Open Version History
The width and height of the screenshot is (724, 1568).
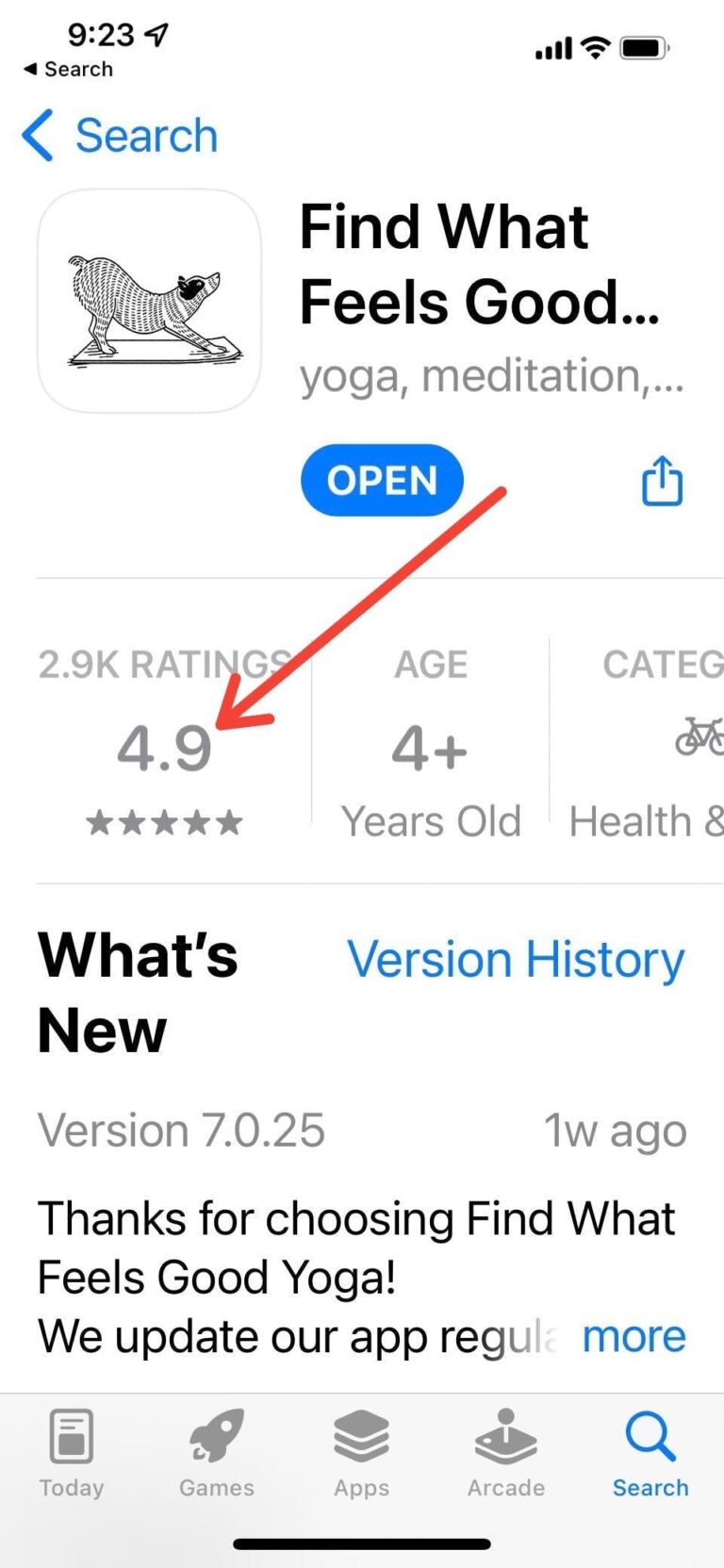(x=516, y=960)
